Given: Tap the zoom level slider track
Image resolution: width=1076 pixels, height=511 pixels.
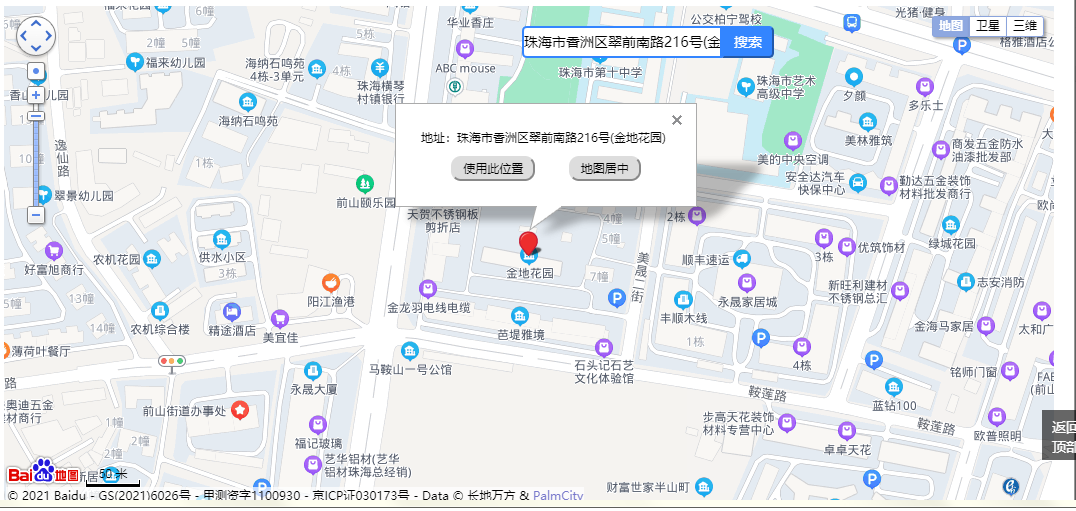Looking at the screenshot, I should 36,160.
